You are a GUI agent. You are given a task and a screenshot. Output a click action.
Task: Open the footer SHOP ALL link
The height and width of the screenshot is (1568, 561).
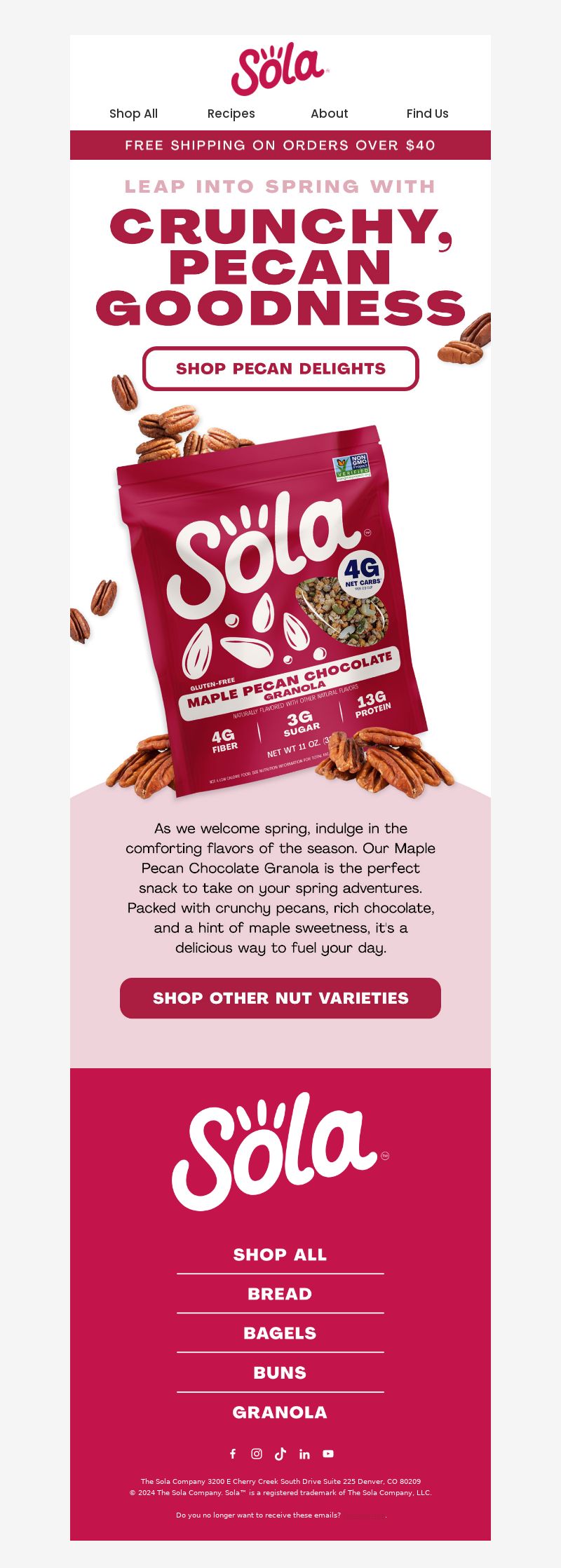pos(280,1255)
